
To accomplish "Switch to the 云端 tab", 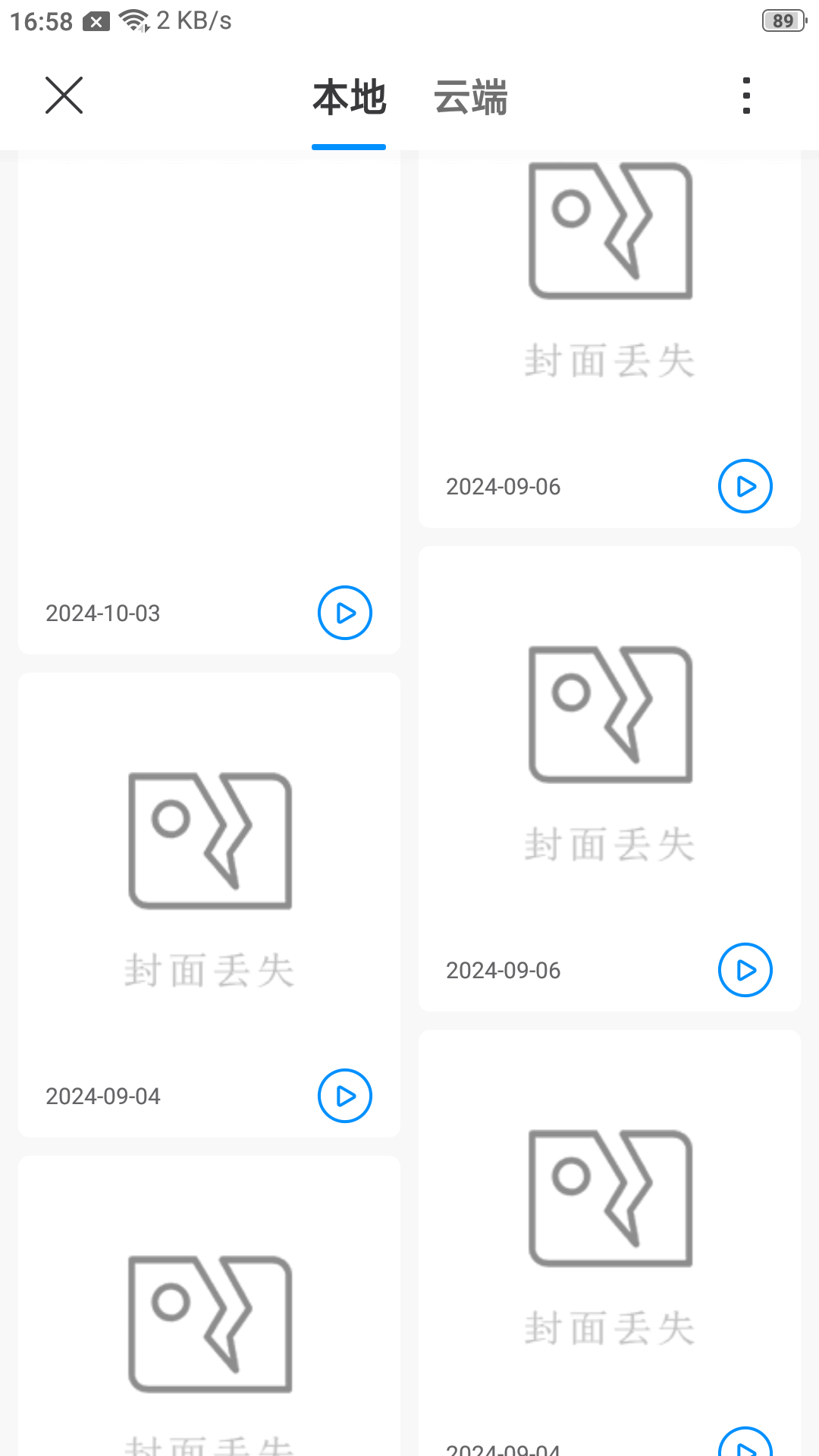I will click(470, 97).
